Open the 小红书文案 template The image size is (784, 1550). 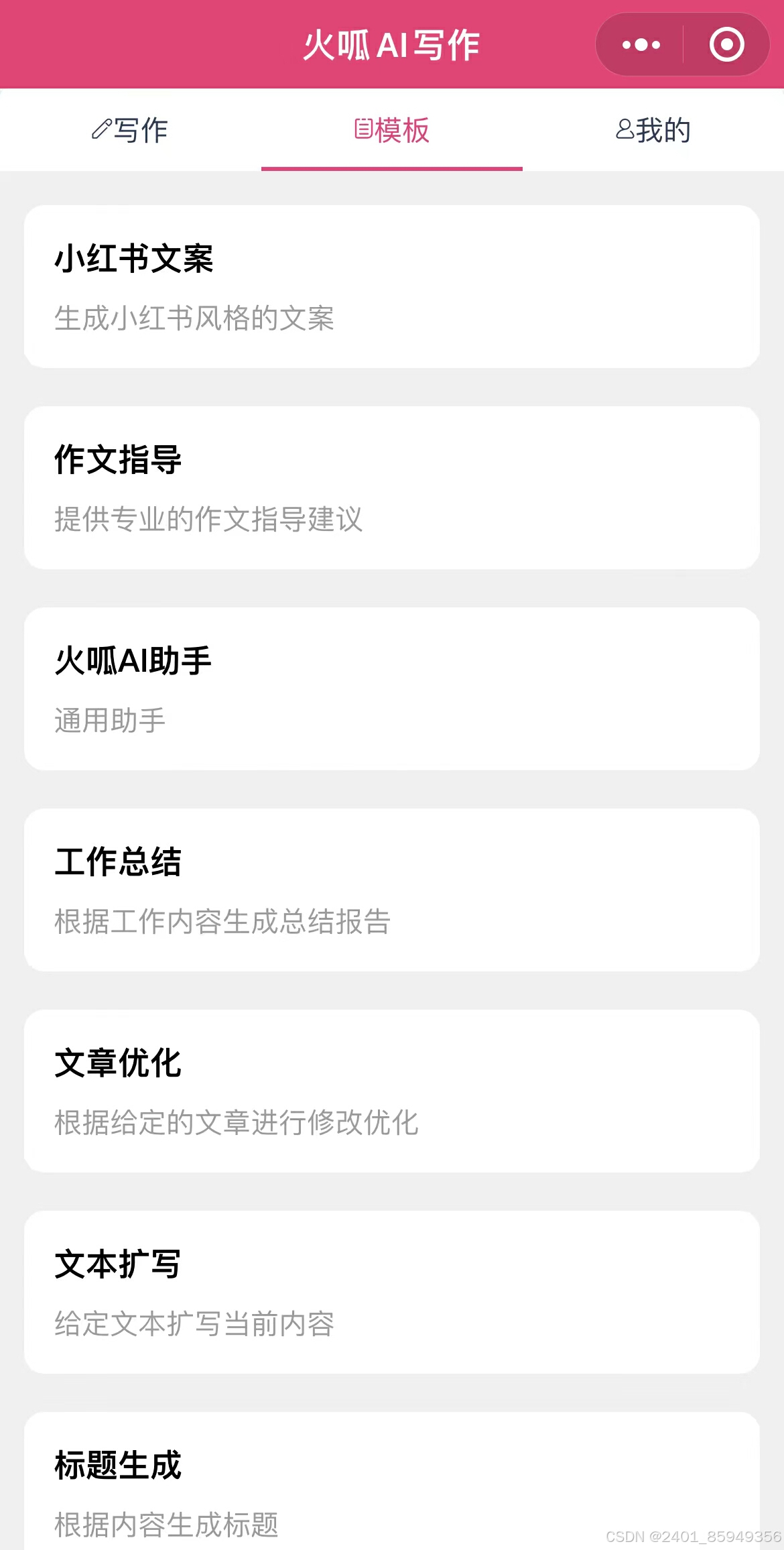(x=391, y=286)
